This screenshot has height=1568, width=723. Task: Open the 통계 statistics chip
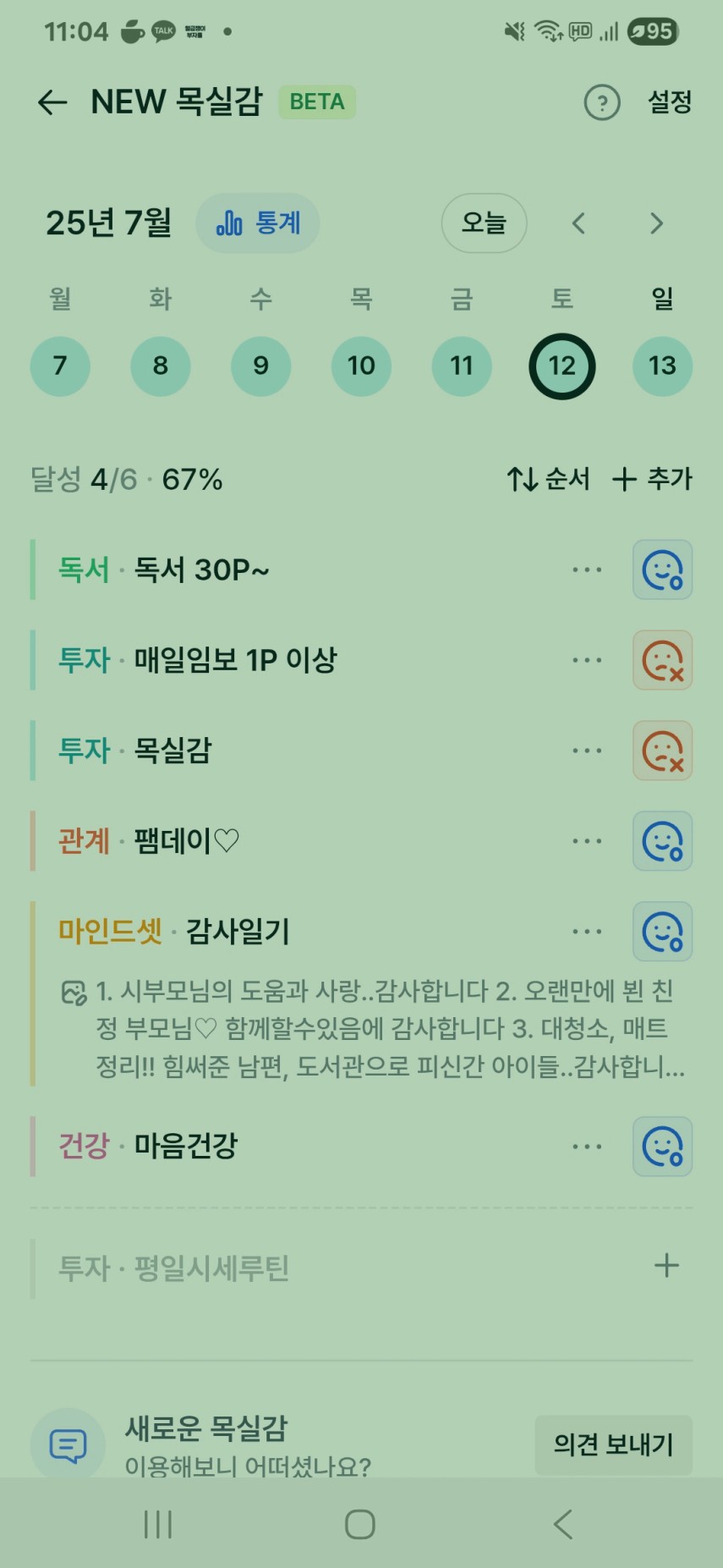pos(258,223)
